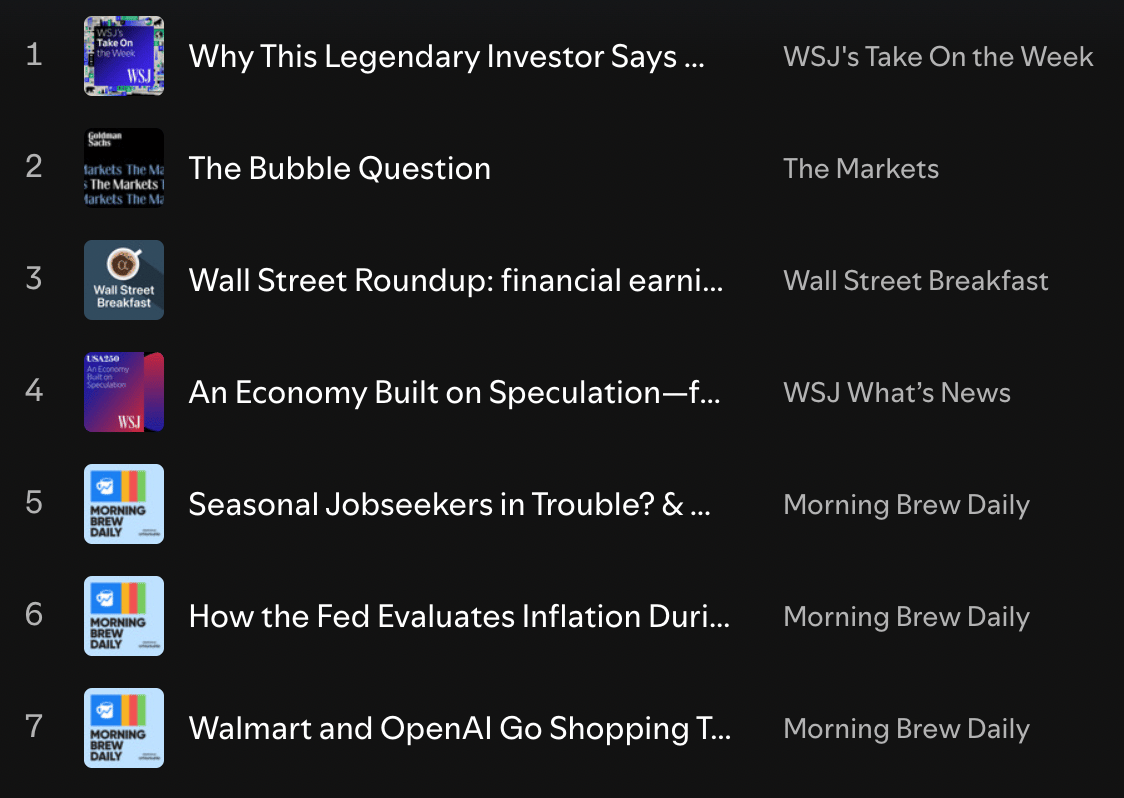Open "Walmart and OpenAI Go Shopping" episode

tap(459, 728)
